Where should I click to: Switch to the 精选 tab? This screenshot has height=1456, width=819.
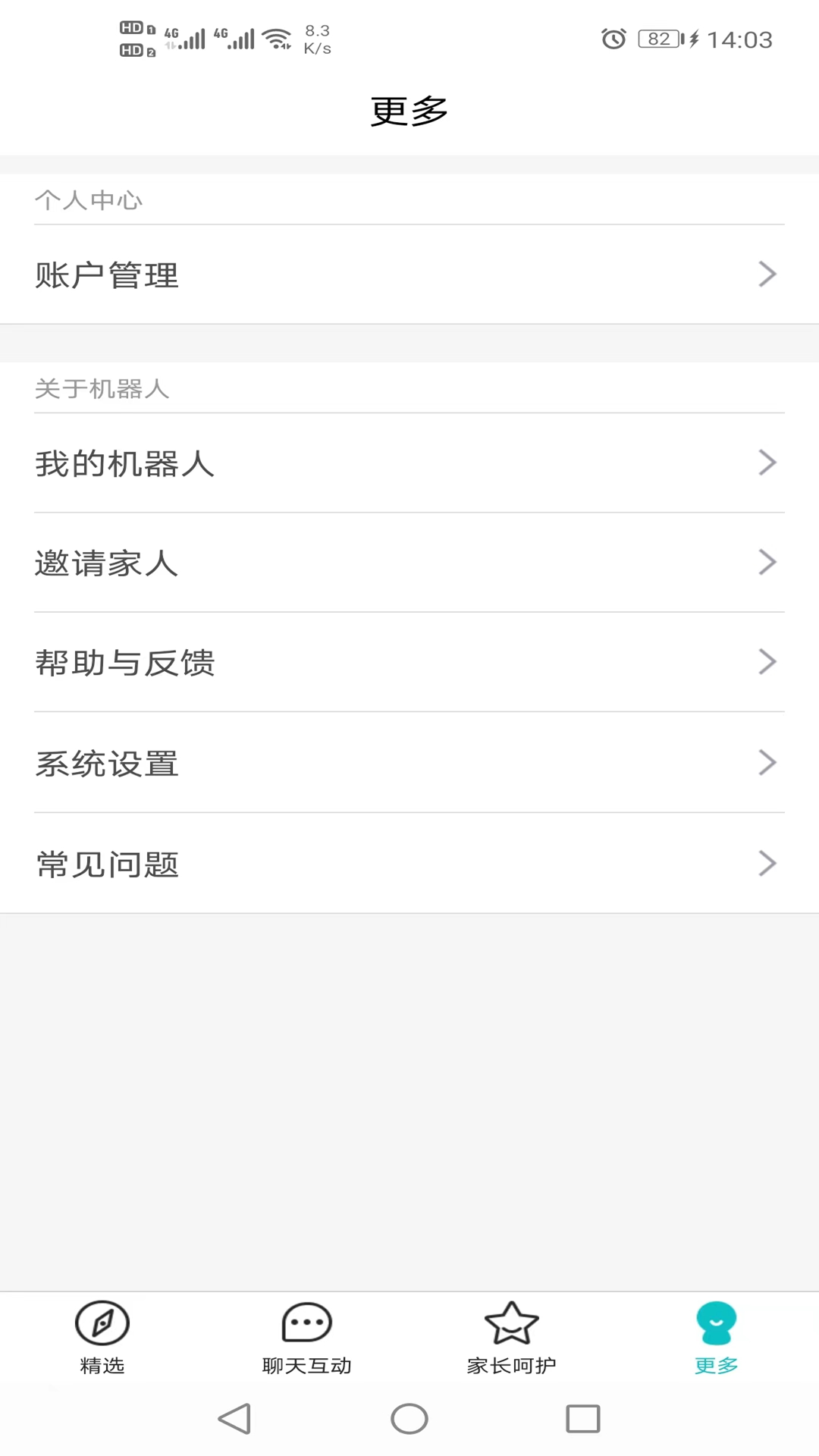pos(102,1338)
